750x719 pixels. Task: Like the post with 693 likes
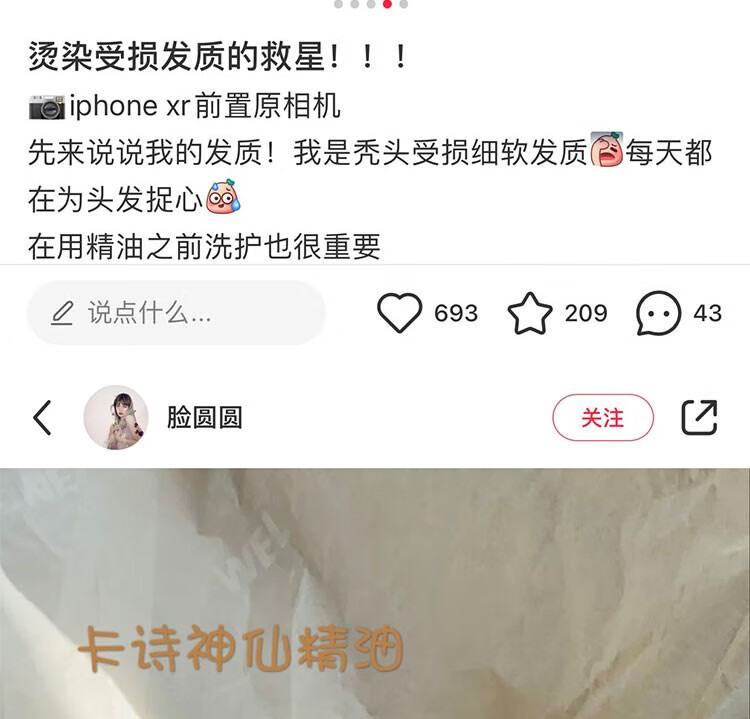399,313
